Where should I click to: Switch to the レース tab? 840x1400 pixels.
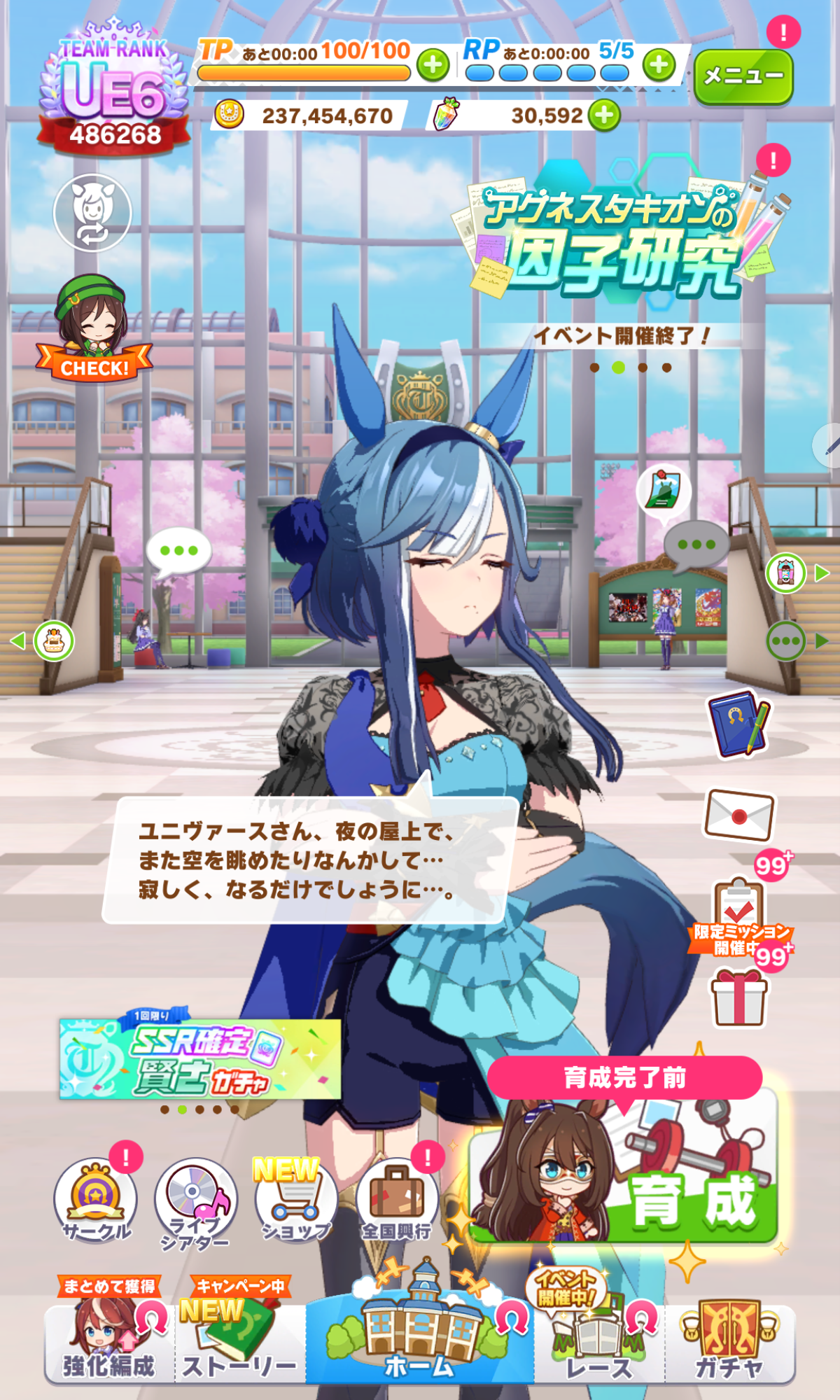click(x=598, y=1344)
